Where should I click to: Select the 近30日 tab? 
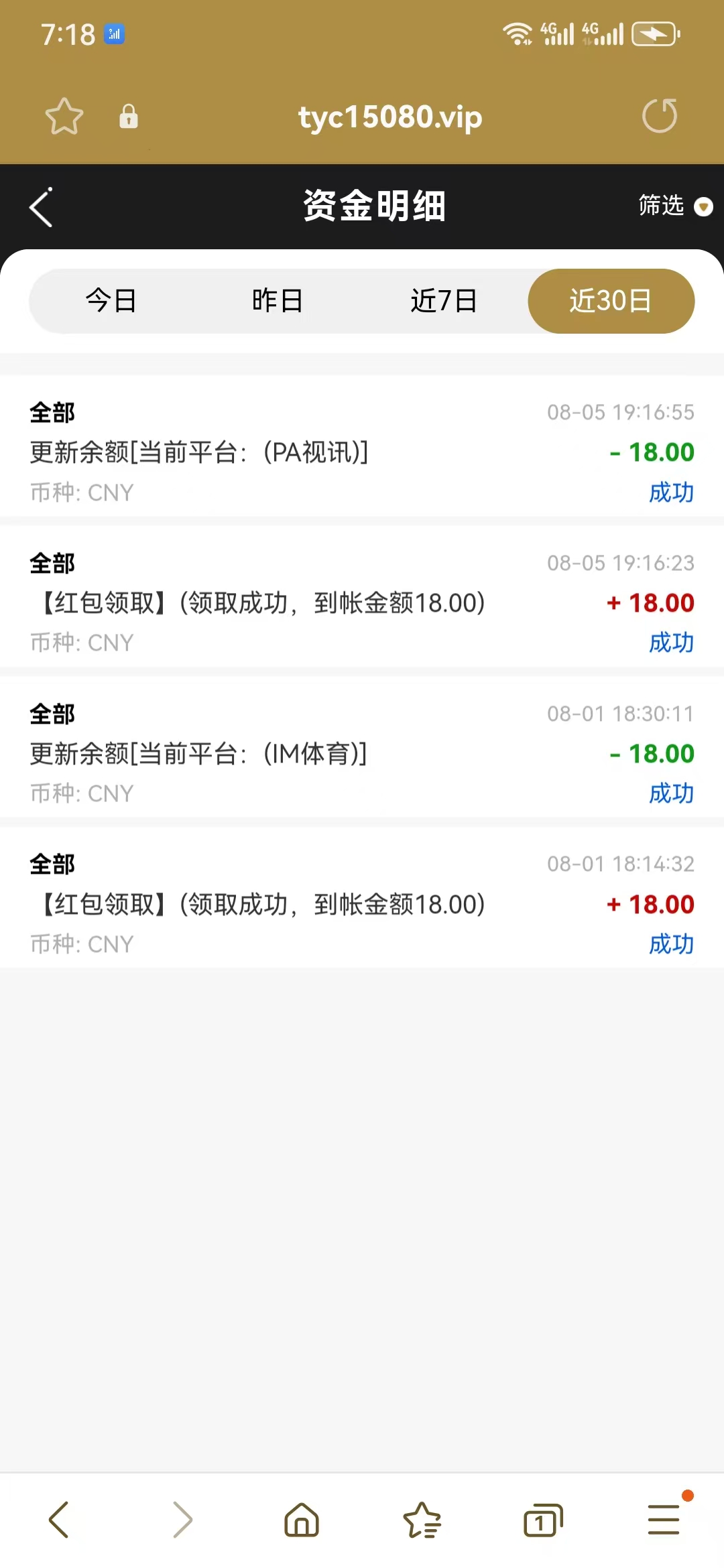[611, 301]
